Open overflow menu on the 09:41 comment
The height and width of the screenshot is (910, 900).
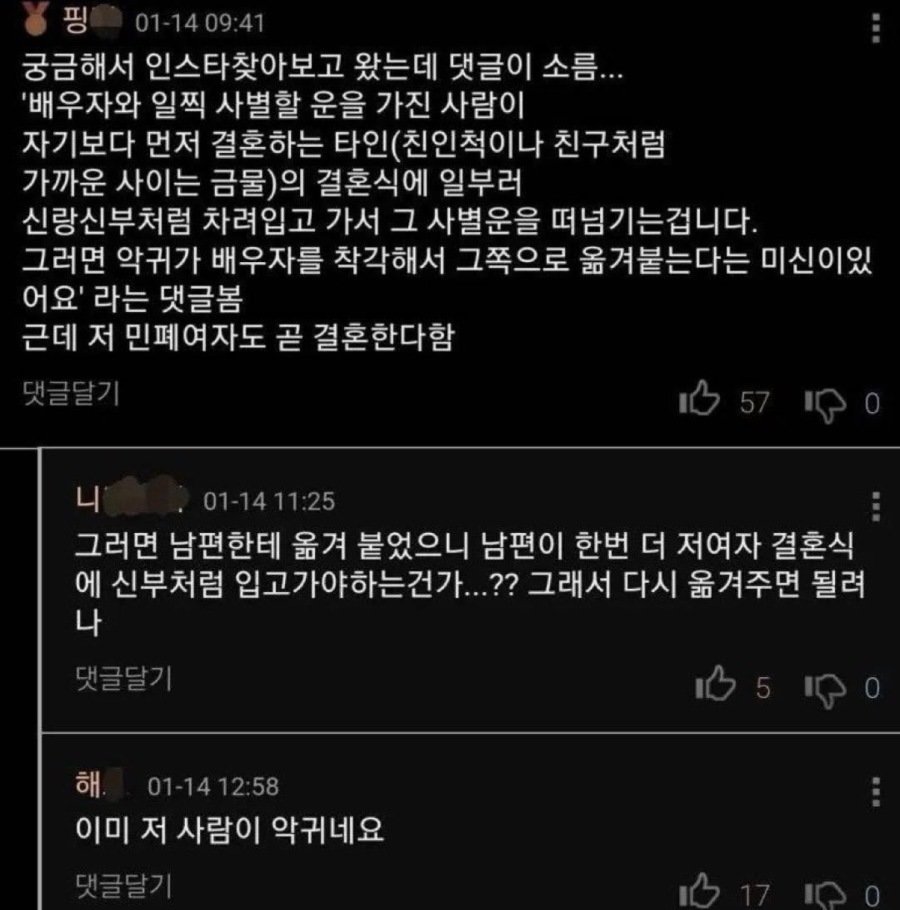coord(876,26)
